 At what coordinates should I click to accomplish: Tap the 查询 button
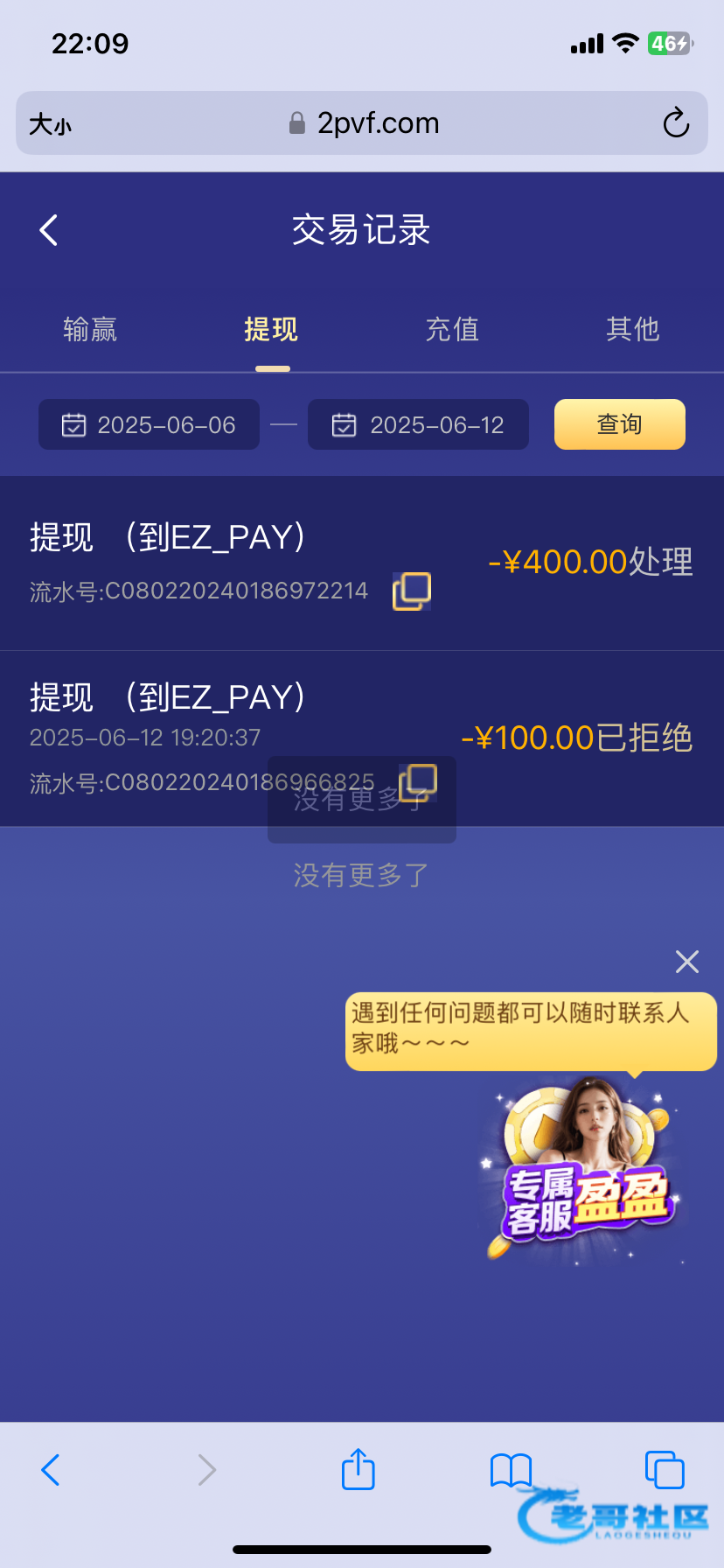pyautogui.click(x=619, y=424)
